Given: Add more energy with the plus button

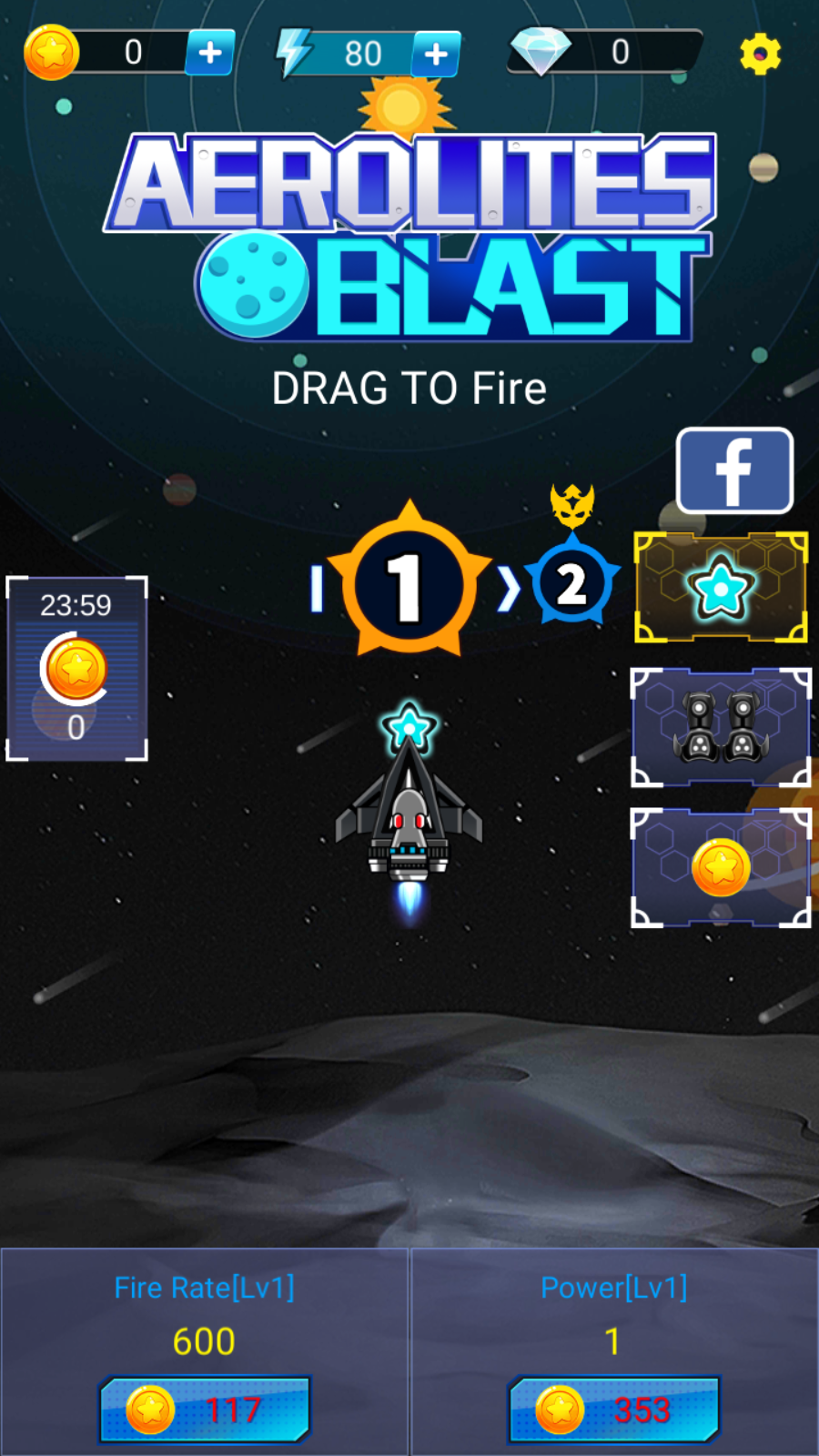Looking at the screenshot, I should click(x=436, y=54).
